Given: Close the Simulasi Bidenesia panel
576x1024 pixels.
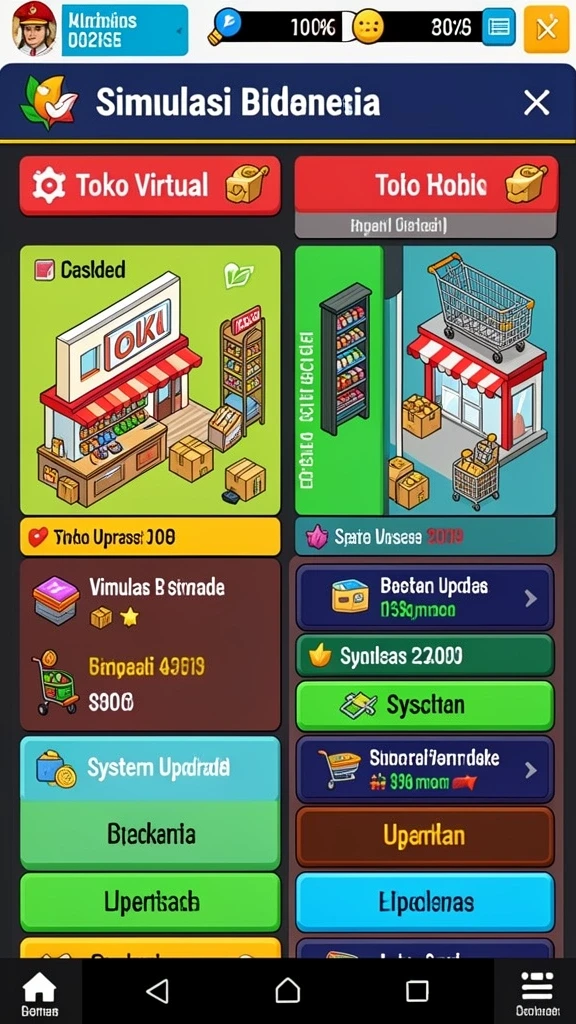Looking at the screenshot, I should tap(536, 103).
